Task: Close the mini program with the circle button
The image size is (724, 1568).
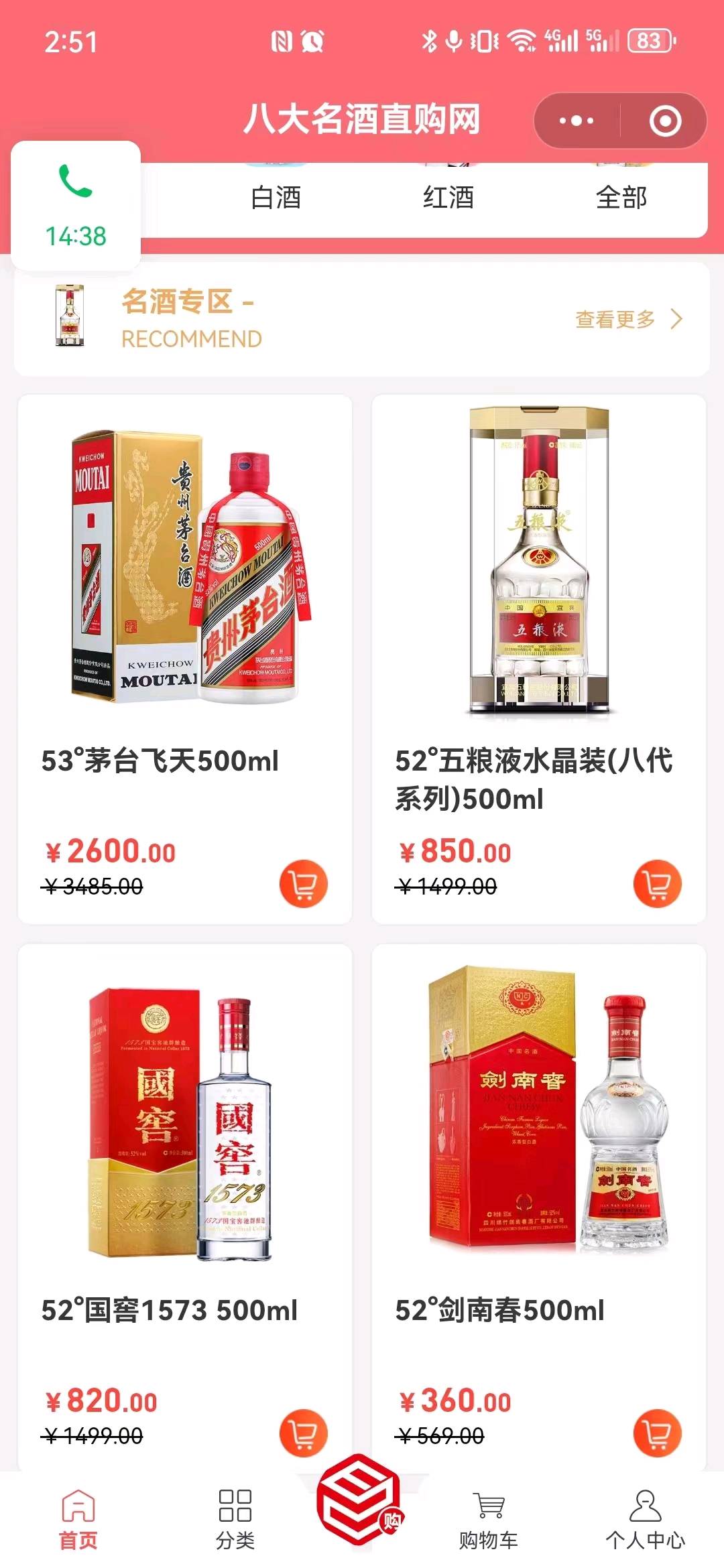Action: click(x=665, y=121)
